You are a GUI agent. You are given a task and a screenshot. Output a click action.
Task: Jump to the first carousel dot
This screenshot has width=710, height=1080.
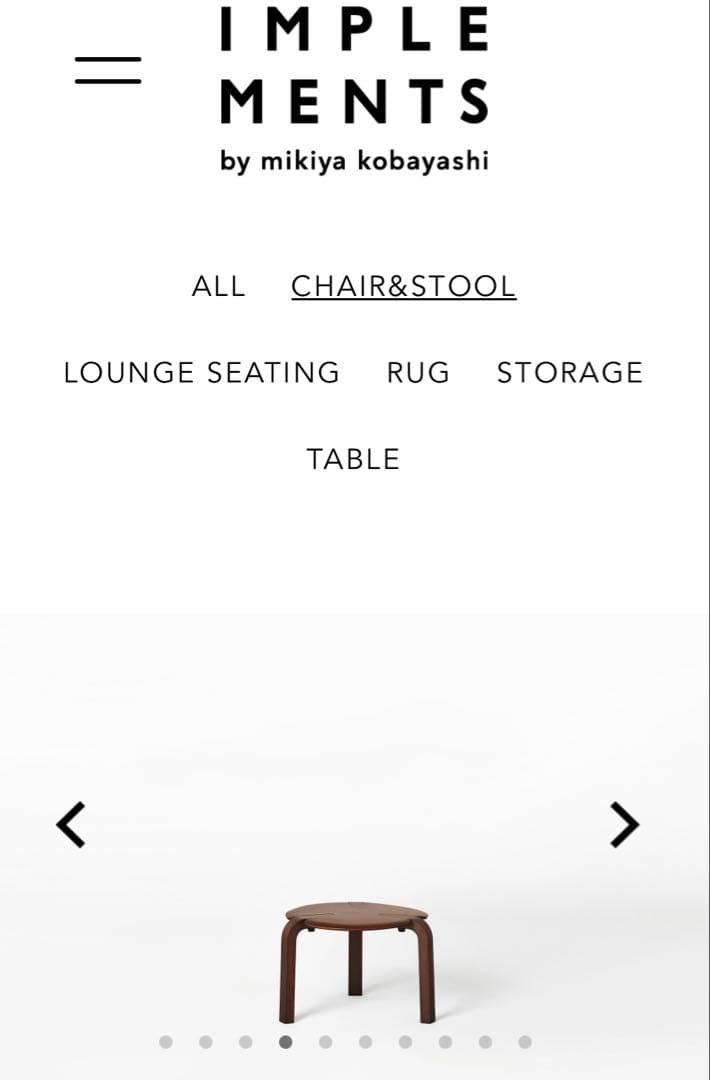click(166, 1042)
